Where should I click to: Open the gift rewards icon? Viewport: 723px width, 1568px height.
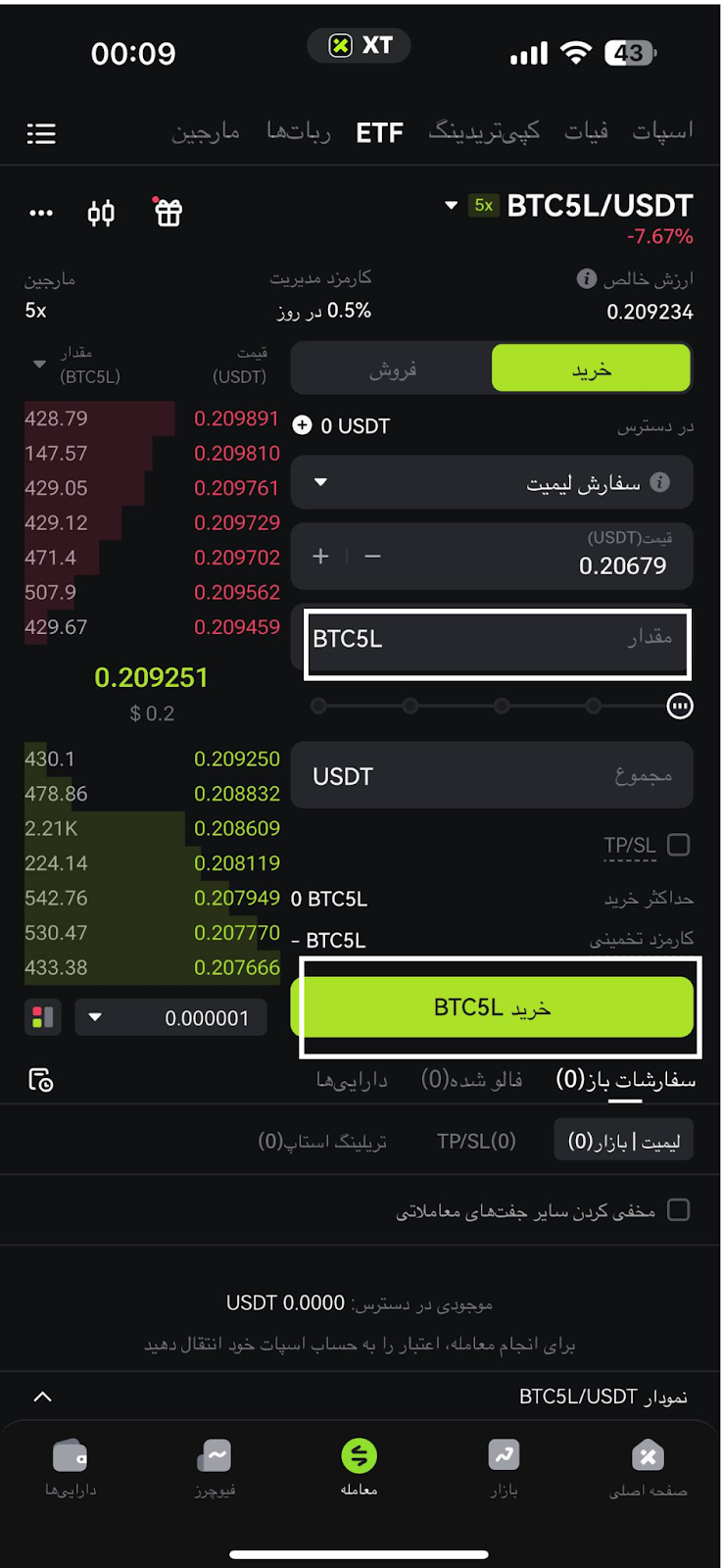tap(169, 212)
